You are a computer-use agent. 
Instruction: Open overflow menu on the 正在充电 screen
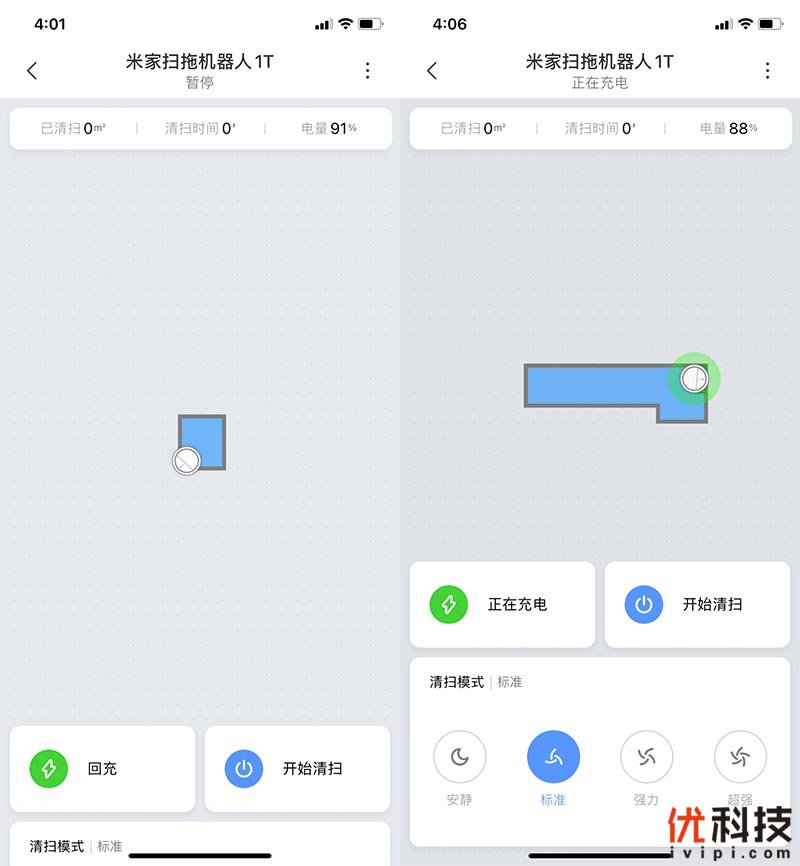767,71
